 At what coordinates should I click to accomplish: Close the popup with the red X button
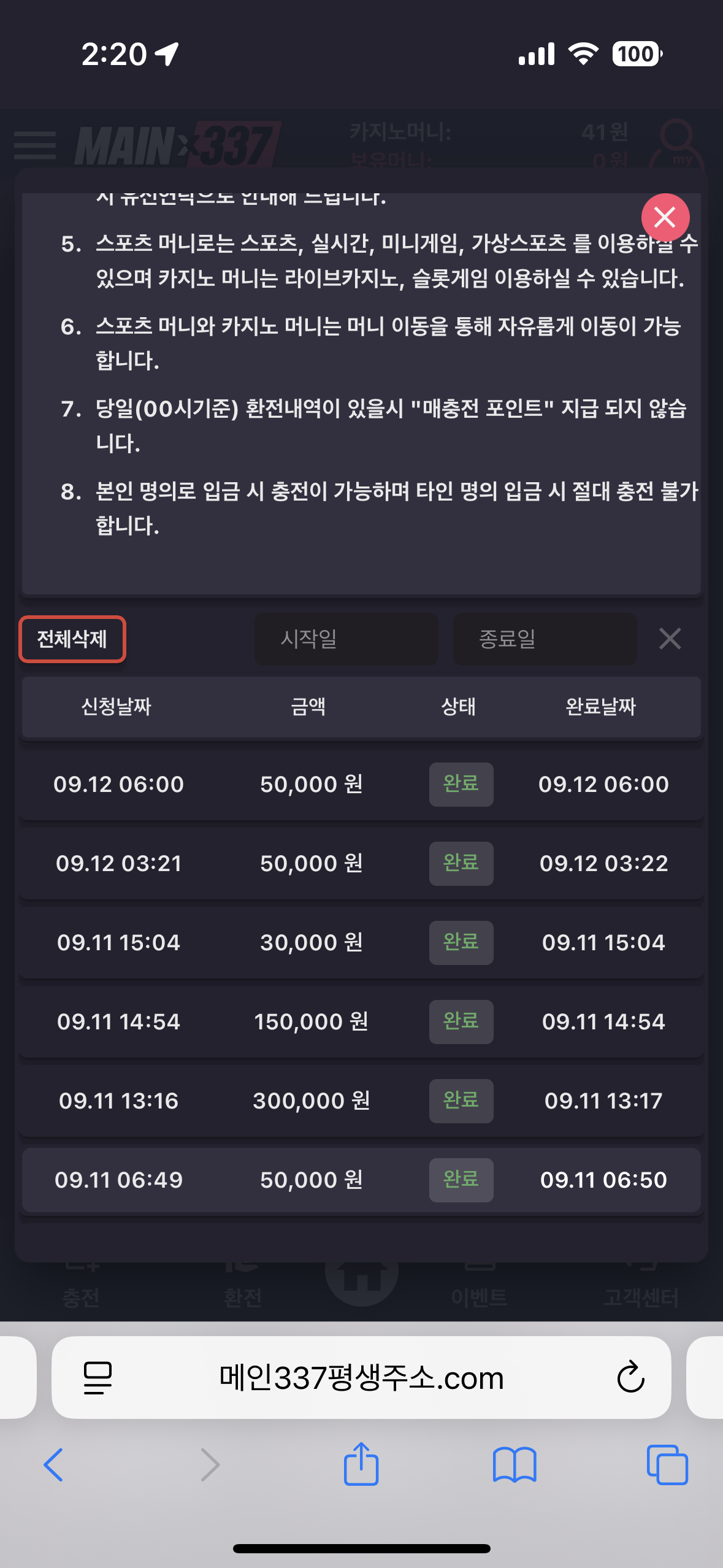pos(665,218)
